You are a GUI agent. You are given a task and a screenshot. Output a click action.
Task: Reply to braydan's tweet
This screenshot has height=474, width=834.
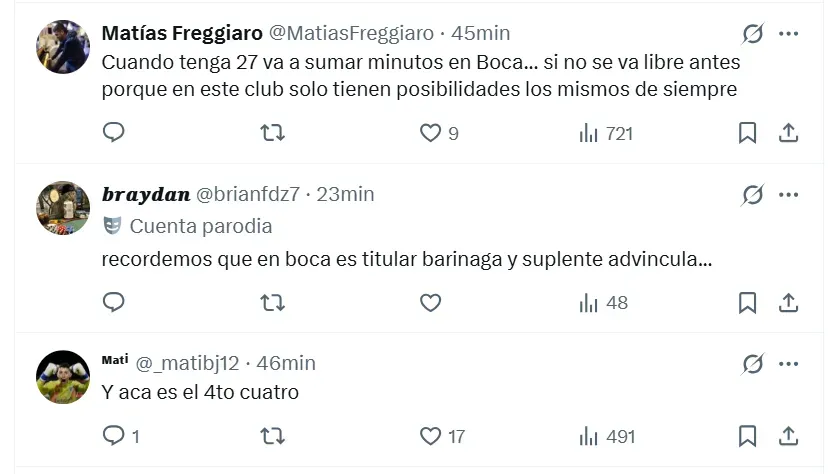pyautogui.click(x=114, y=302)
